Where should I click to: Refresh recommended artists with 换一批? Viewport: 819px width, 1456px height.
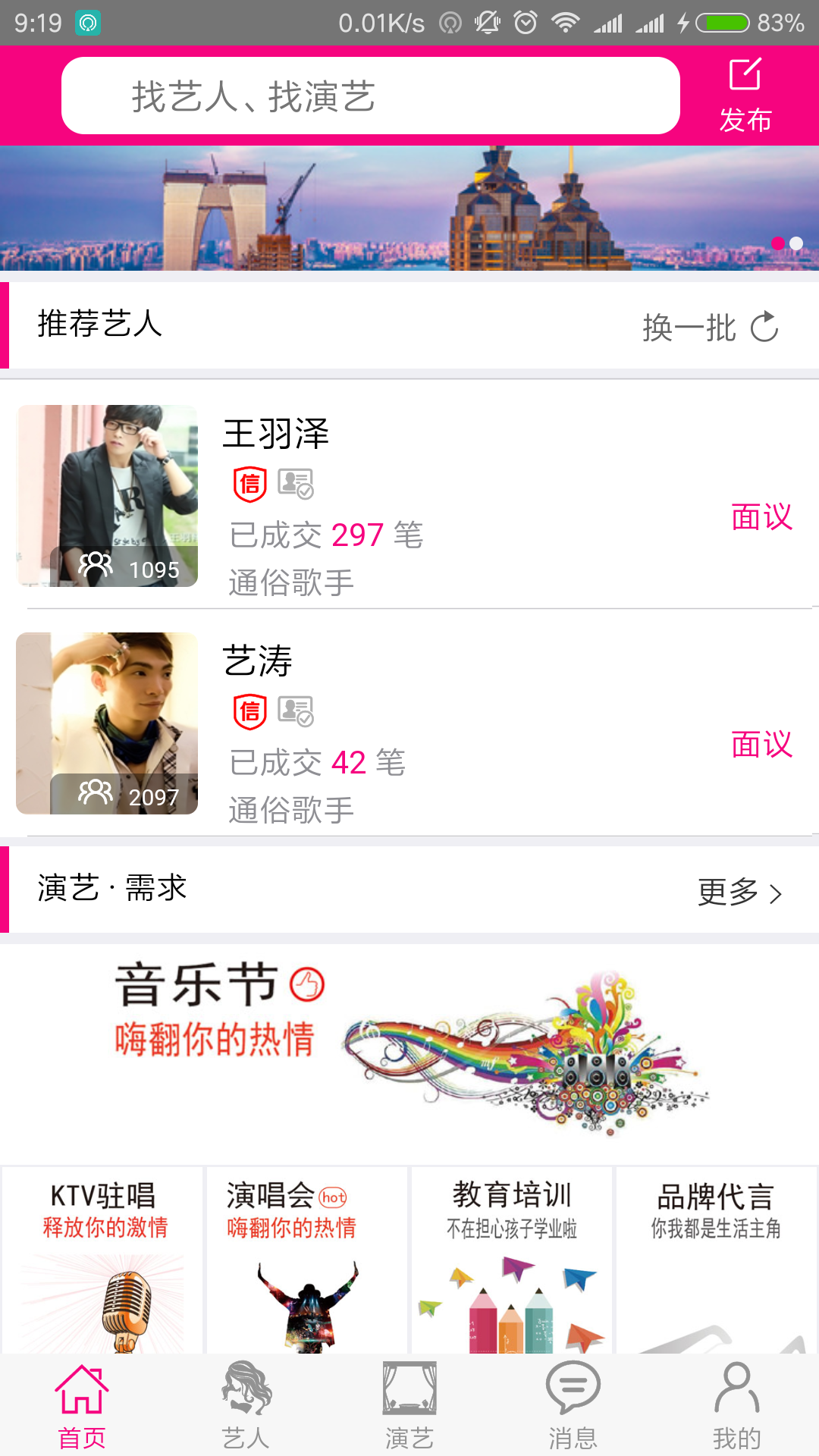pos(710,328)
